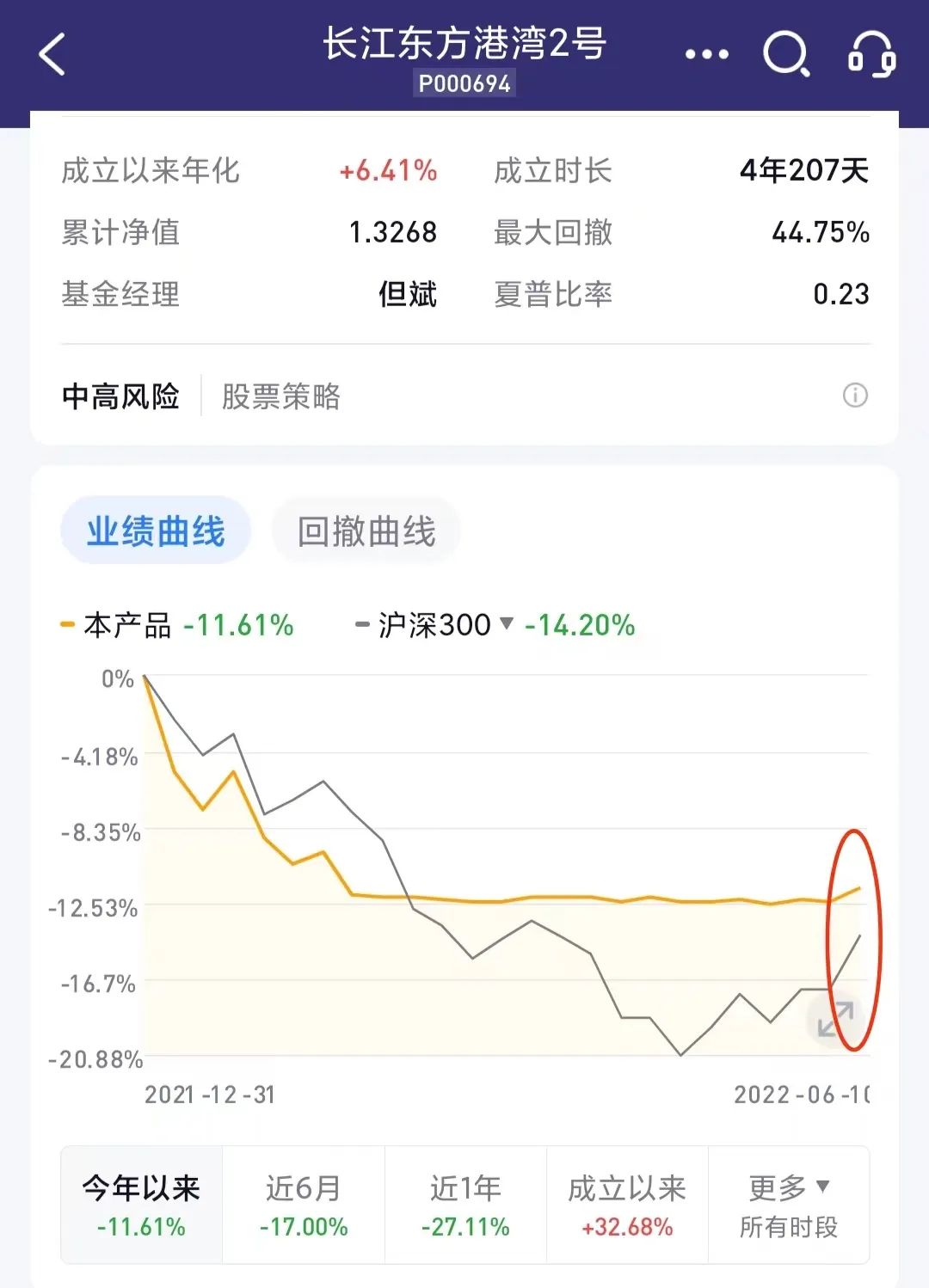The height and width of the screenshot is (1288, 929).
Task: Switch to the 近6月 period
Action: (x=304, y=1205)
